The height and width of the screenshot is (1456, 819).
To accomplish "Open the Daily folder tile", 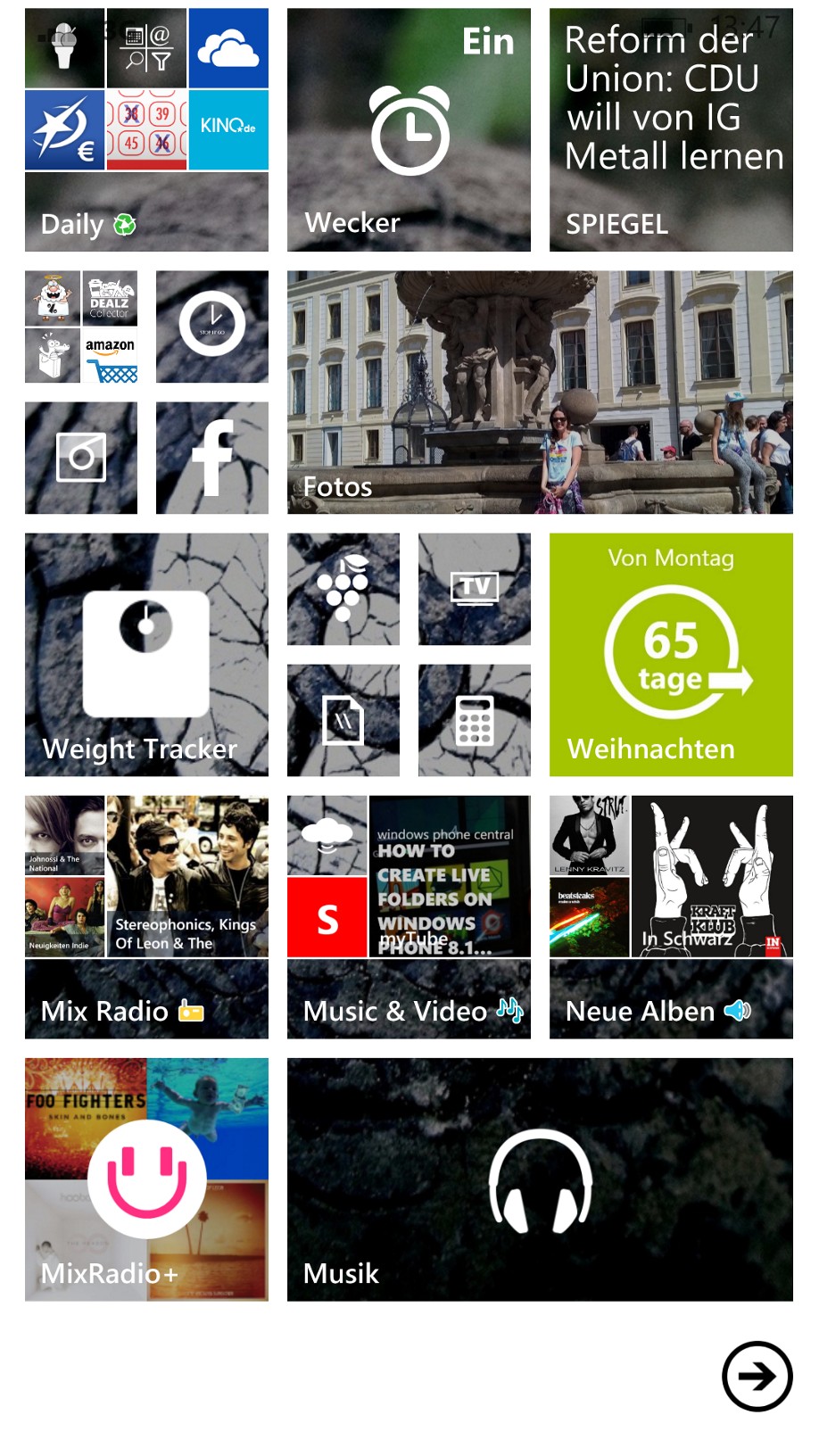I will pos(146,129).
